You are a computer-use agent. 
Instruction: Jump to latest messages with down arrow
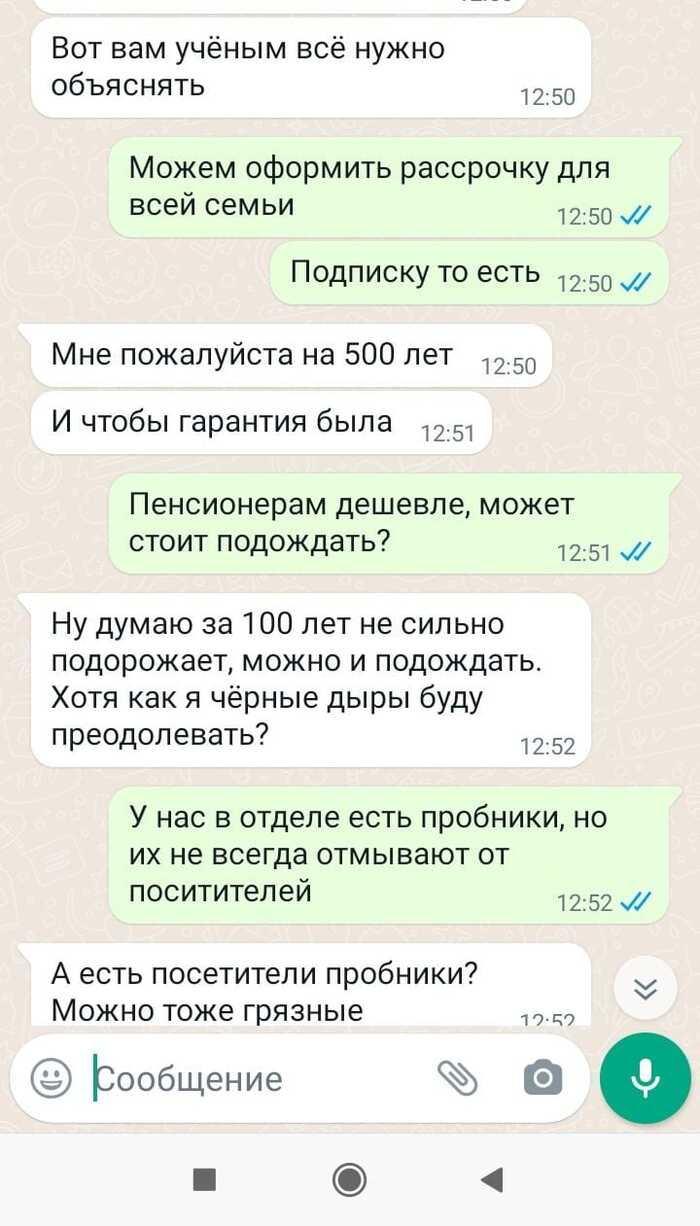click(647, 989)
